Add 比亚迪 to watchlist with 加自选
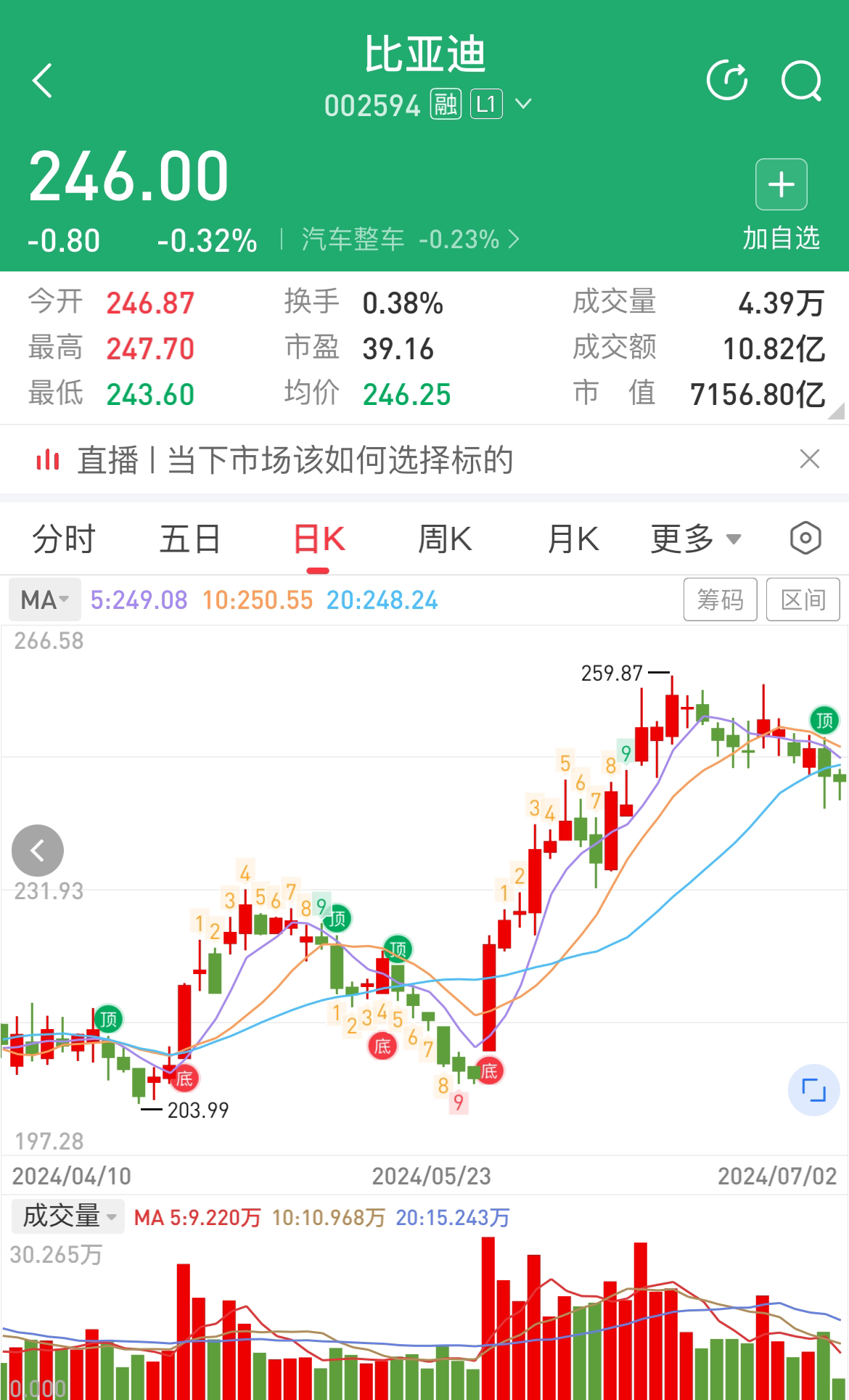 [x=781, y=205]
